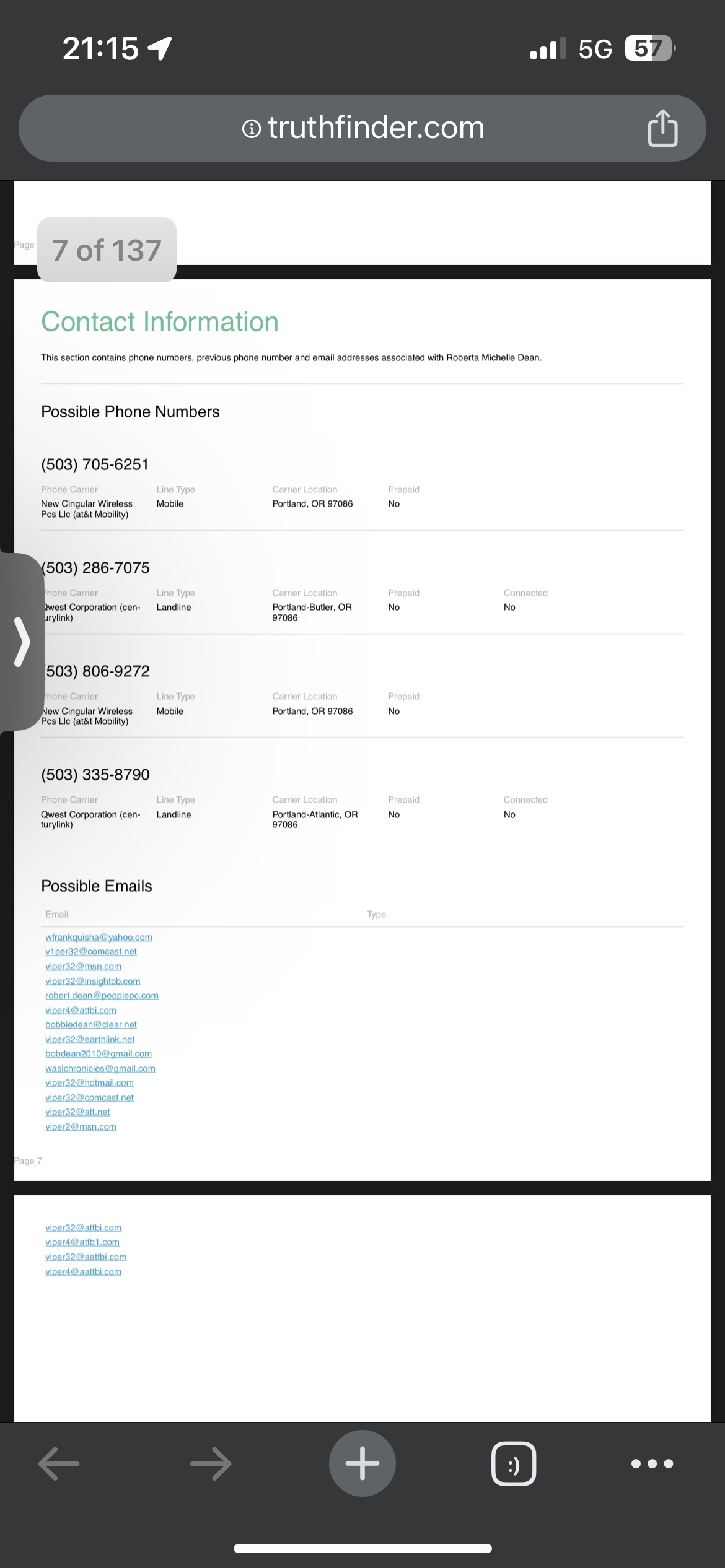Tap the robert.dean@peoplepc.com link
Image resolution: width=725 pixels, height=1568 pixels.
102,995
